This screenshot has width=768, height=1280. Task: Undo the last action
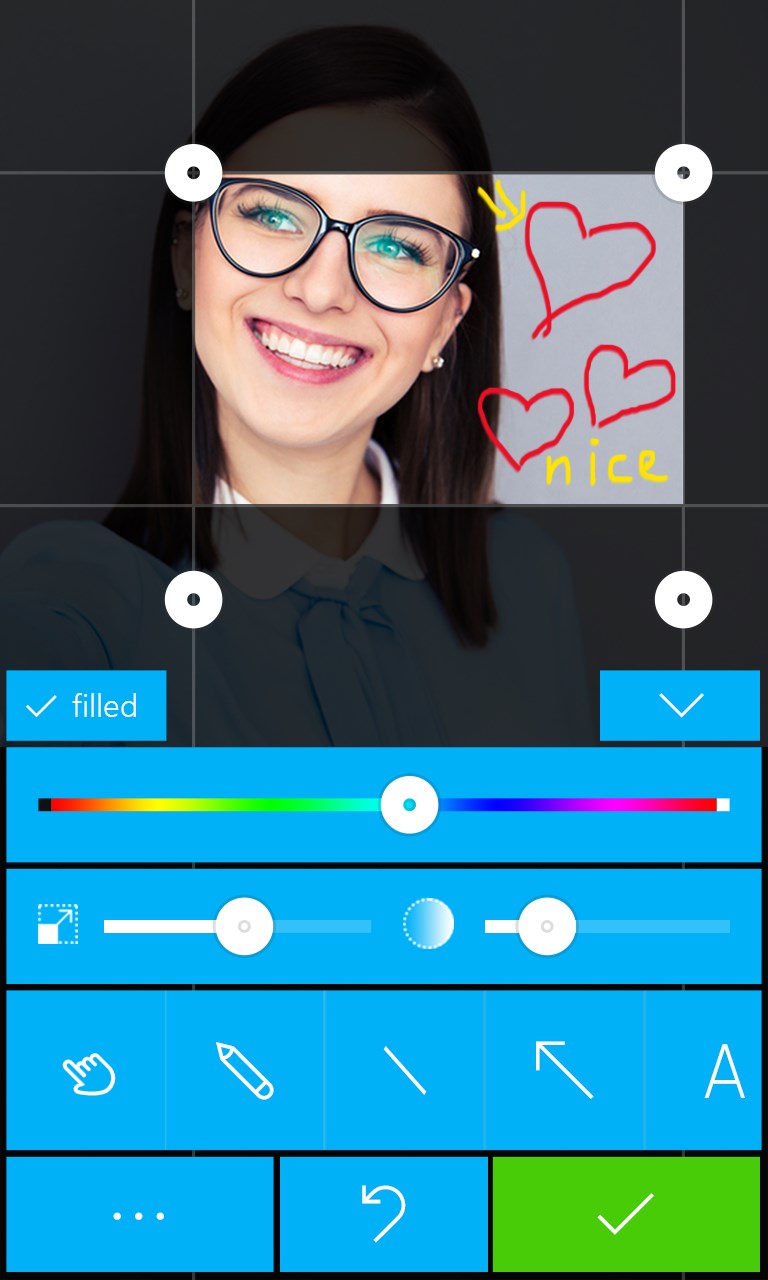click(x=384, y=1215)
